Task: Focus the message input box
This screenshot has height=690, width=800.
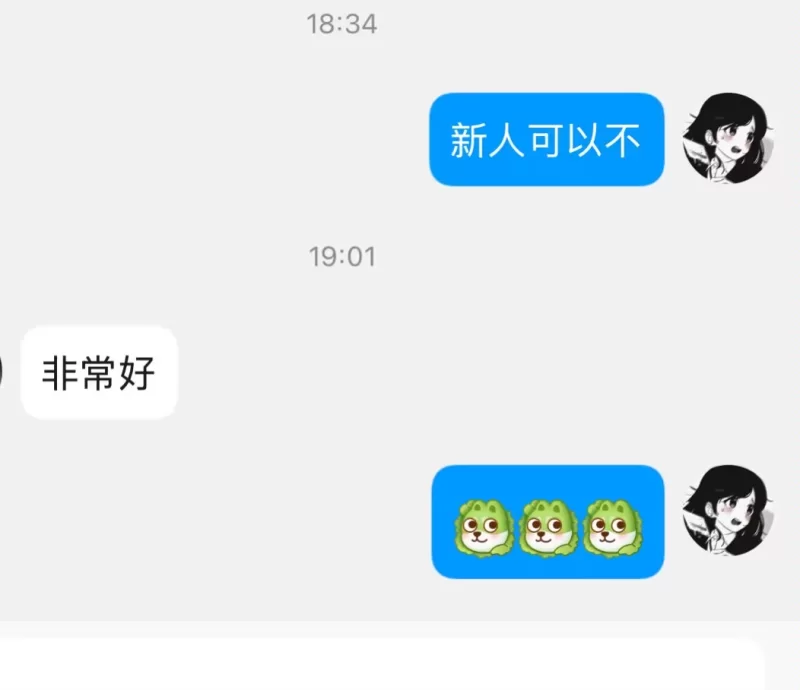Action: tap(380, 665)
